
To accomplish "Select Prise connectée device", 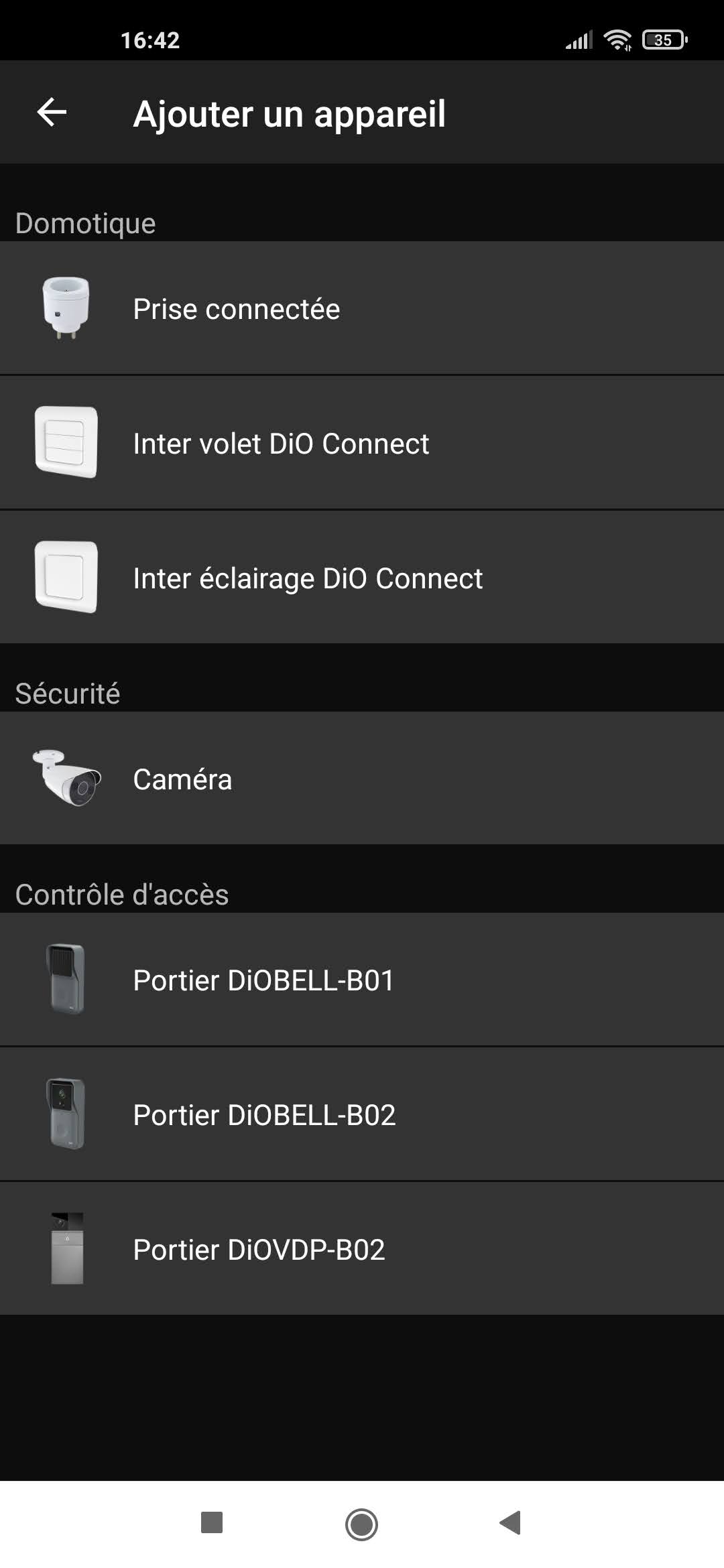I will point(362,308).
